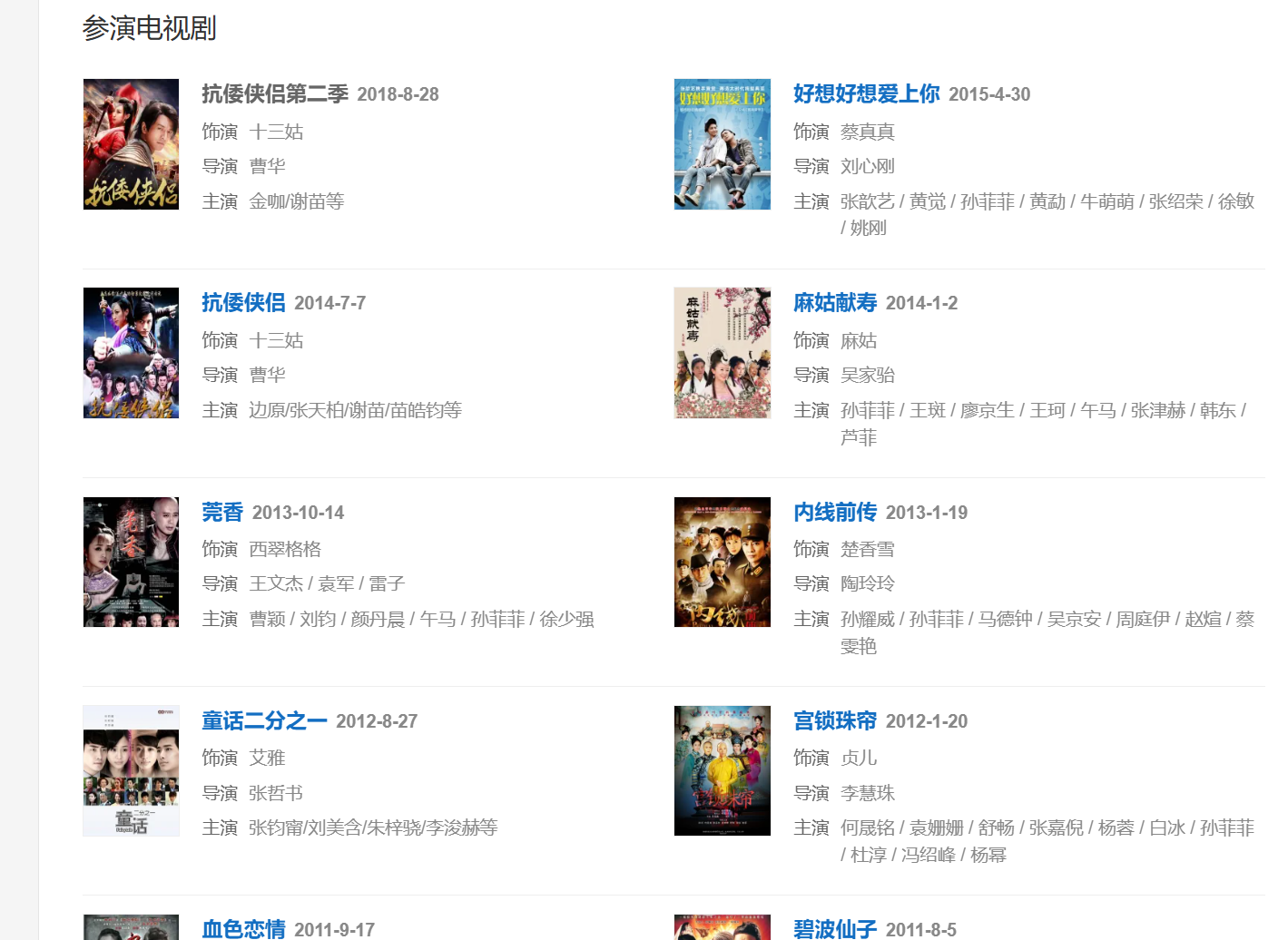
Task: Tap the 内线前传 poster thumbnail
Action: pos(722,562)
